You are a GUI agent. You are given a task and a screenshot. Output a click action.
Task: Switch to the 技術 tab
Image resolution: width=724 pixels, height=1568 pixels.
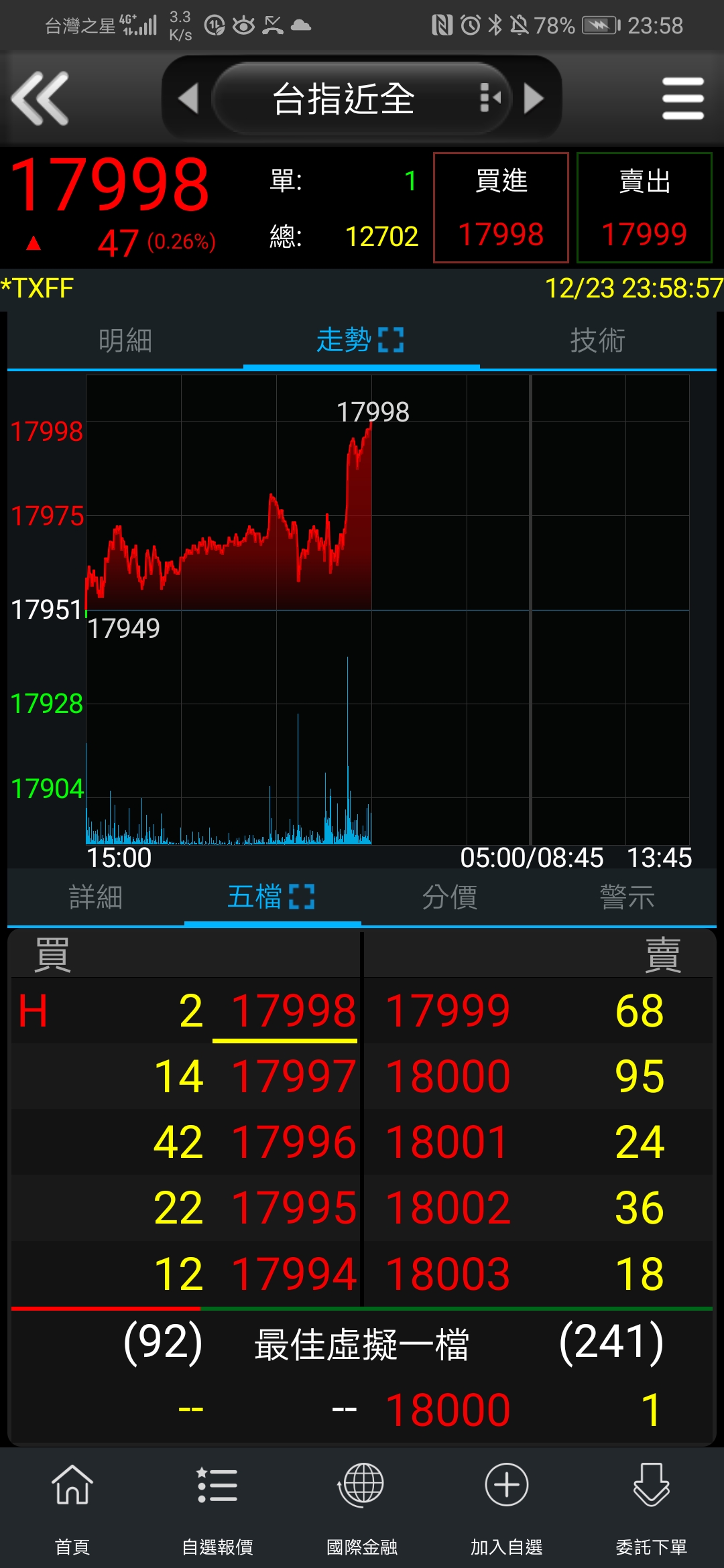[x=597, y=340]
